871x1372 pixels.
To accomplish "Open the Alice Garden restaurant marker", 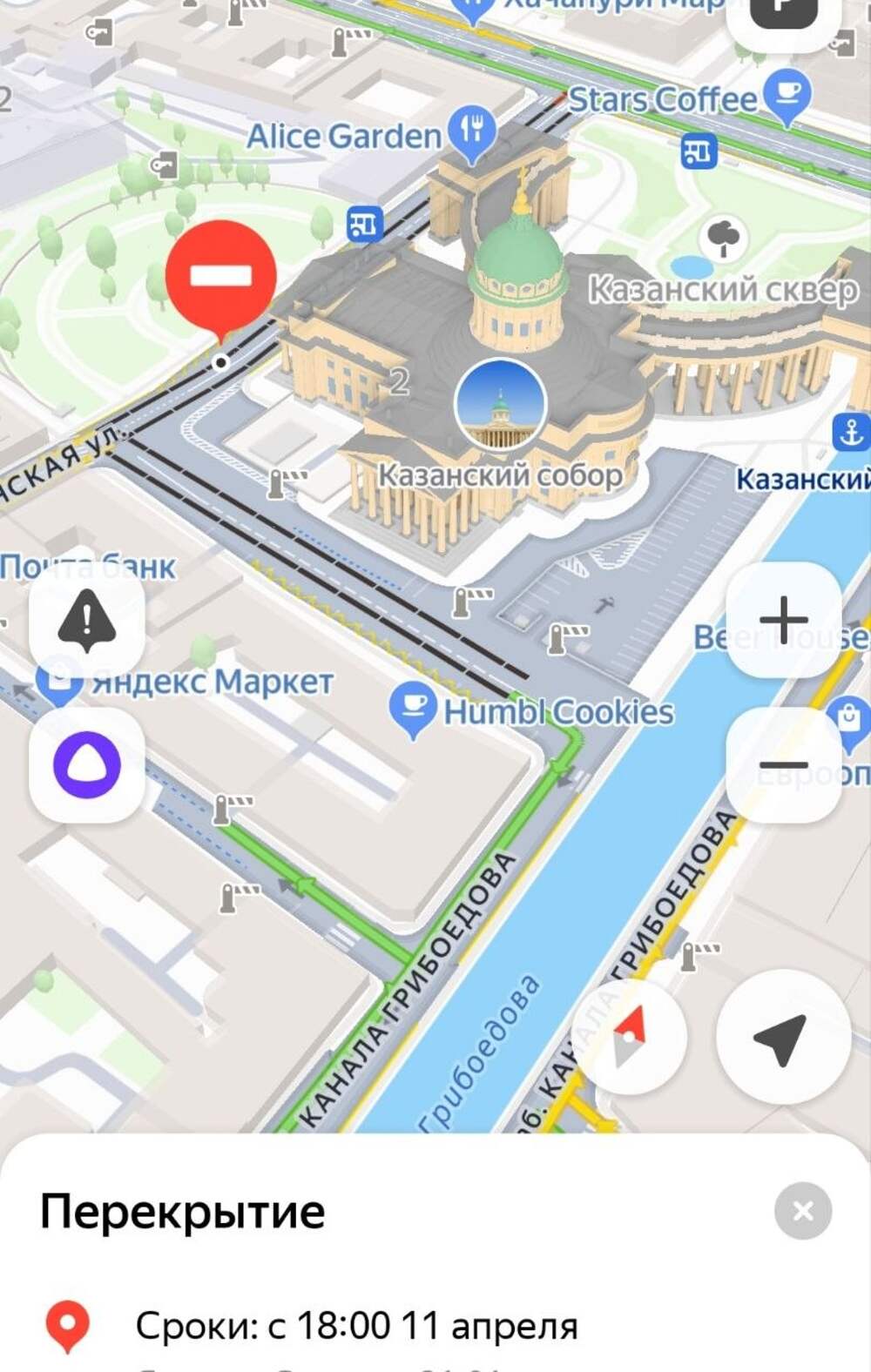I will [472, 132].
